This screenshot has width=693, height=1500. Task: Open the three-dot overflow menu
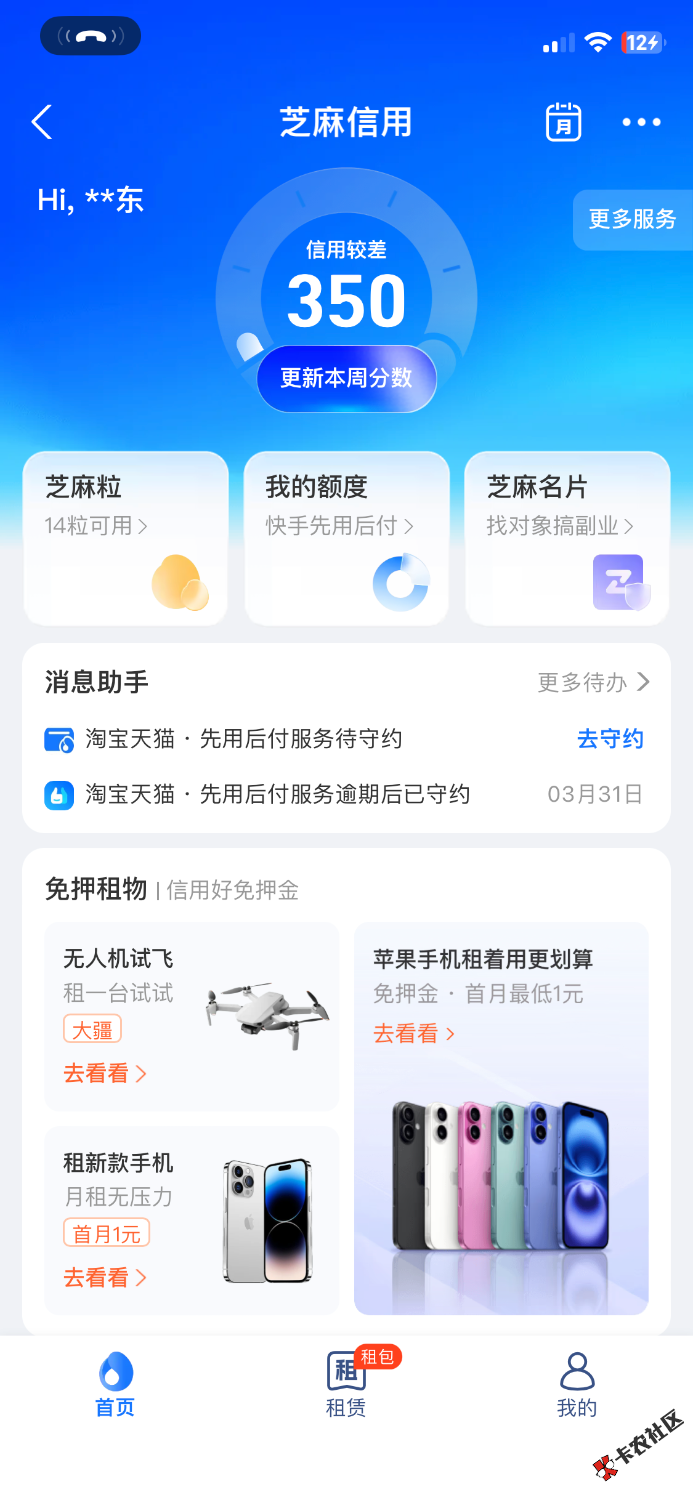641,123
